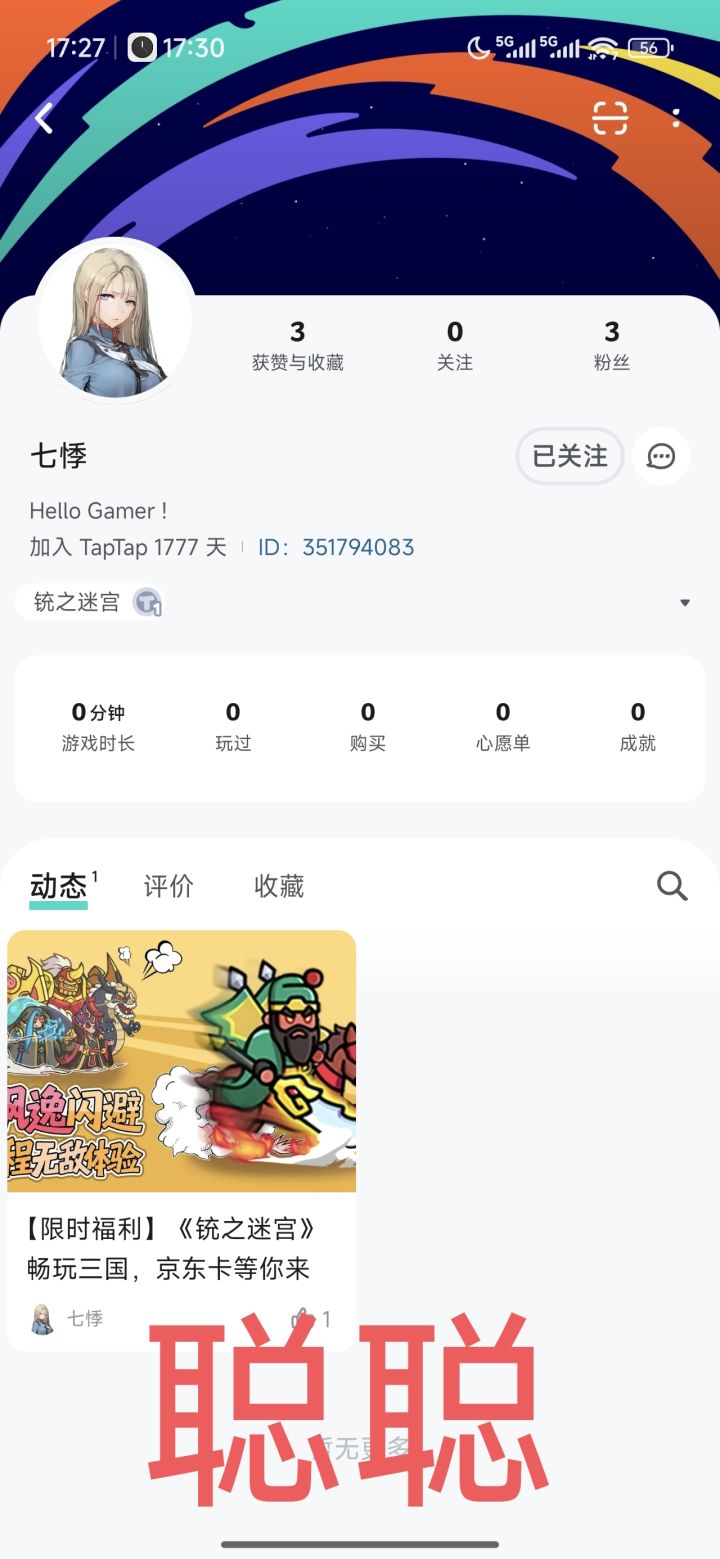Tap the 粉丝 follower count
The image size is (720, 1559).
[612, 345]
